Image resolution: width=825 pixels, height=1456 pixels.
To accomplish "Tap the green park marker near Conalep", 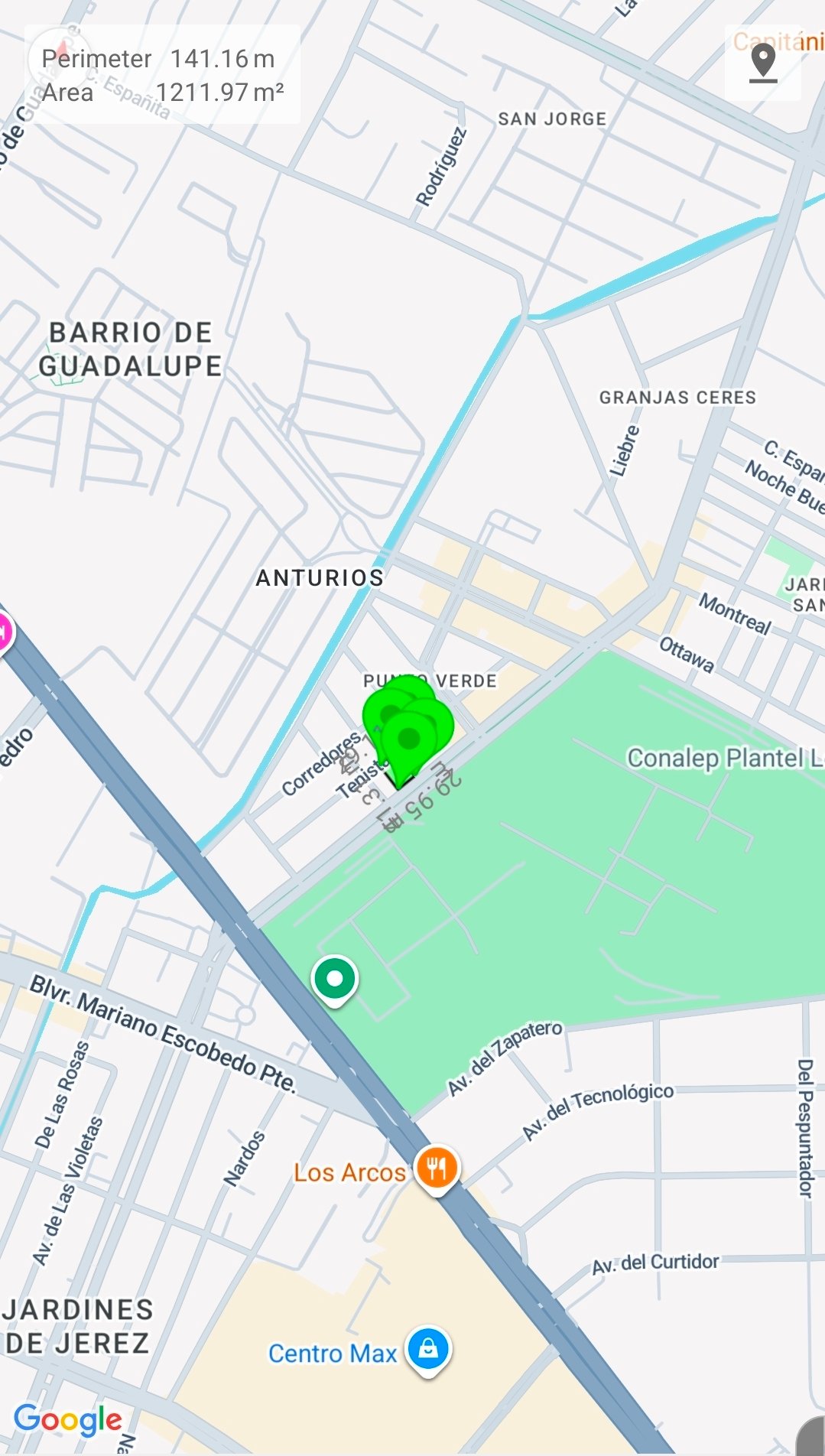I will pyautogui.click(x=335, y=979).
